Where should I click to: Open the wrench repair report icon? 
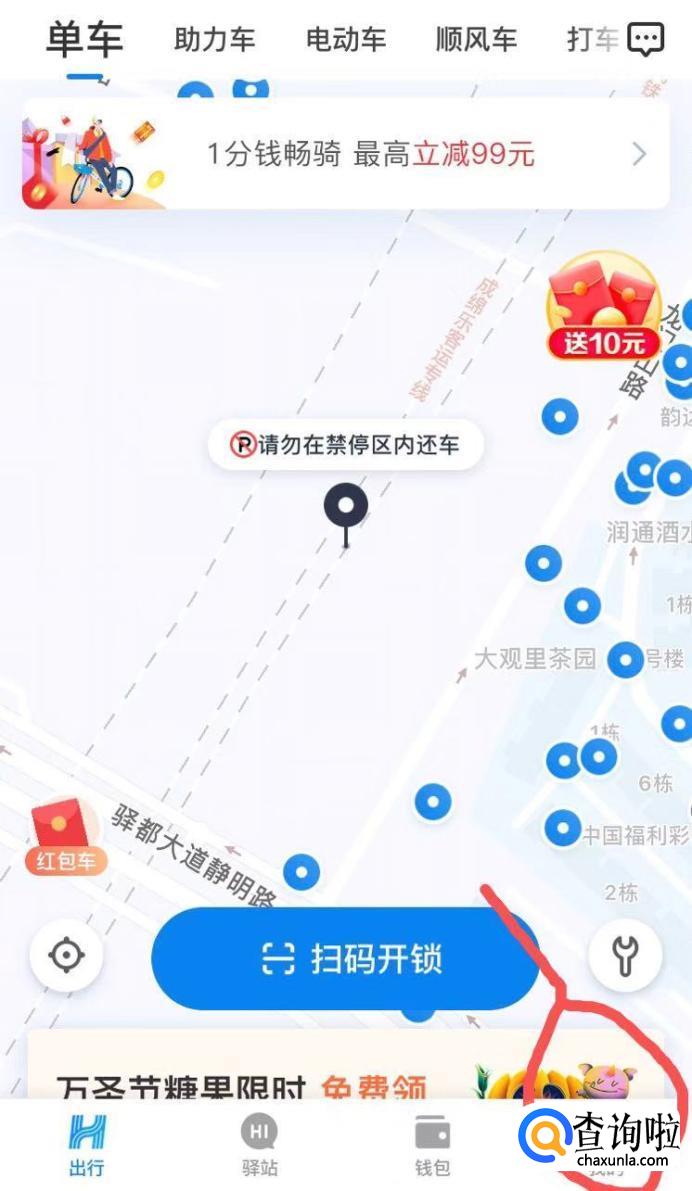point(625,957)
